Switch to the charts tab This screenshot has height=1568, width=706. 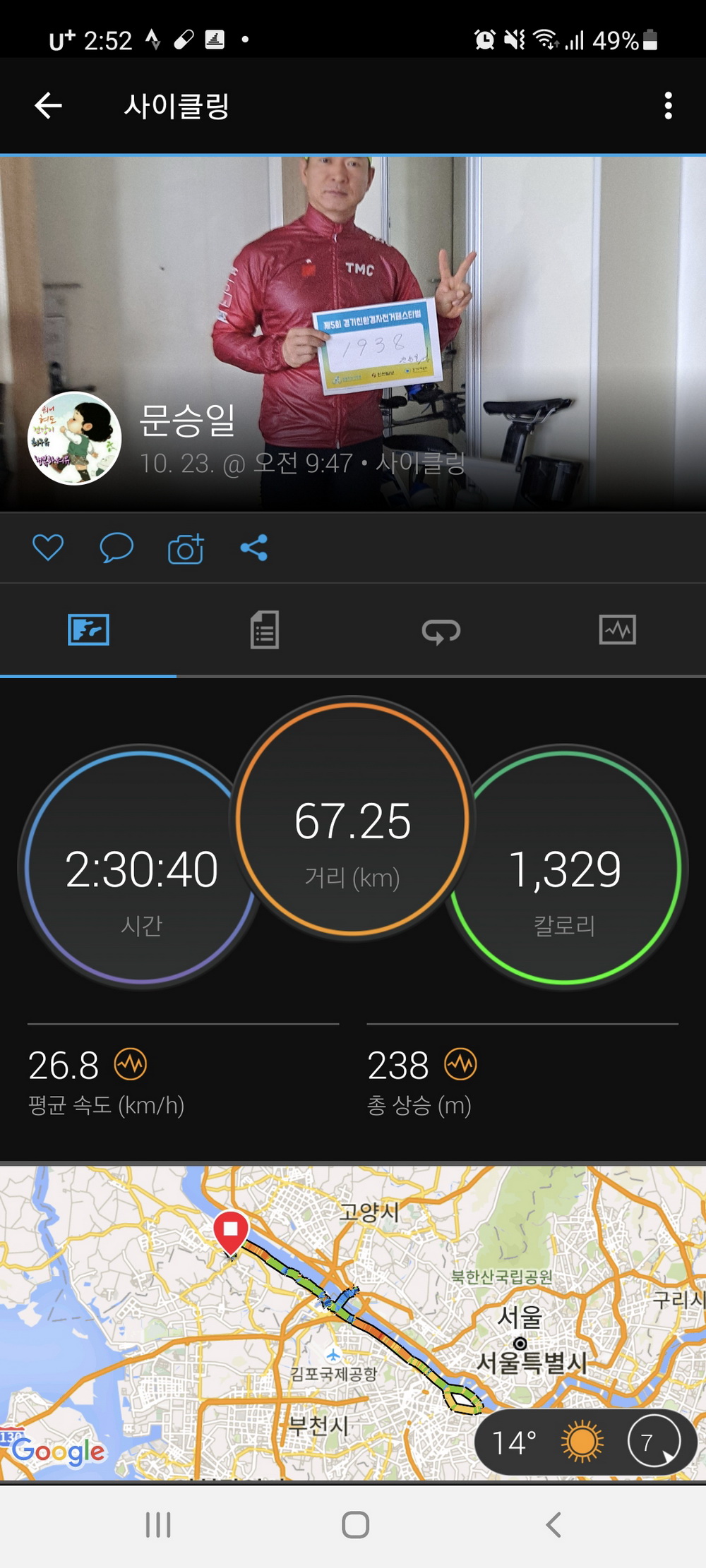pyautogui.click(x=617, y=629)
